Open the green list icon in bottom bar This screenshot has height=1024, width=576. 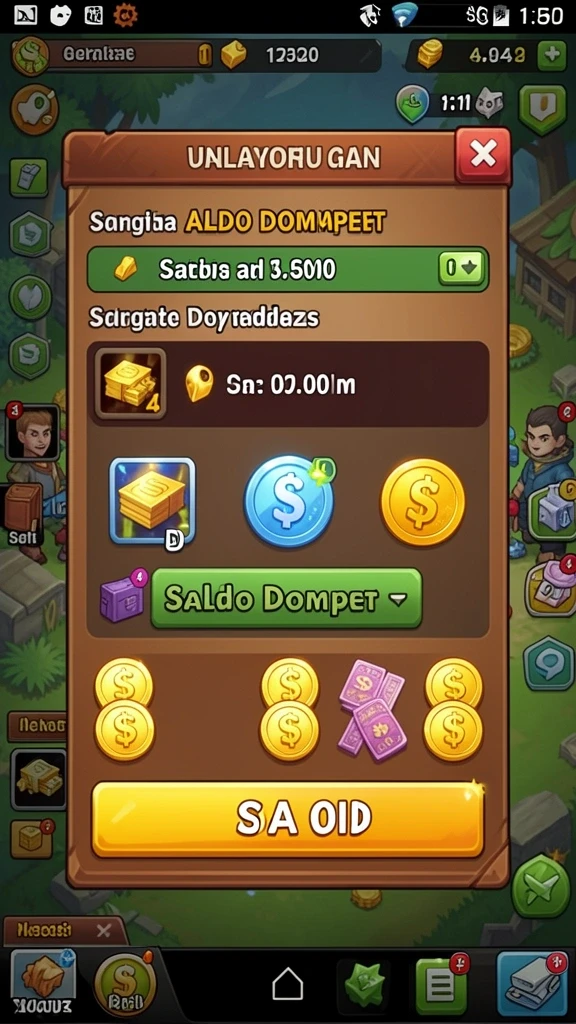(x=441, y=985)
